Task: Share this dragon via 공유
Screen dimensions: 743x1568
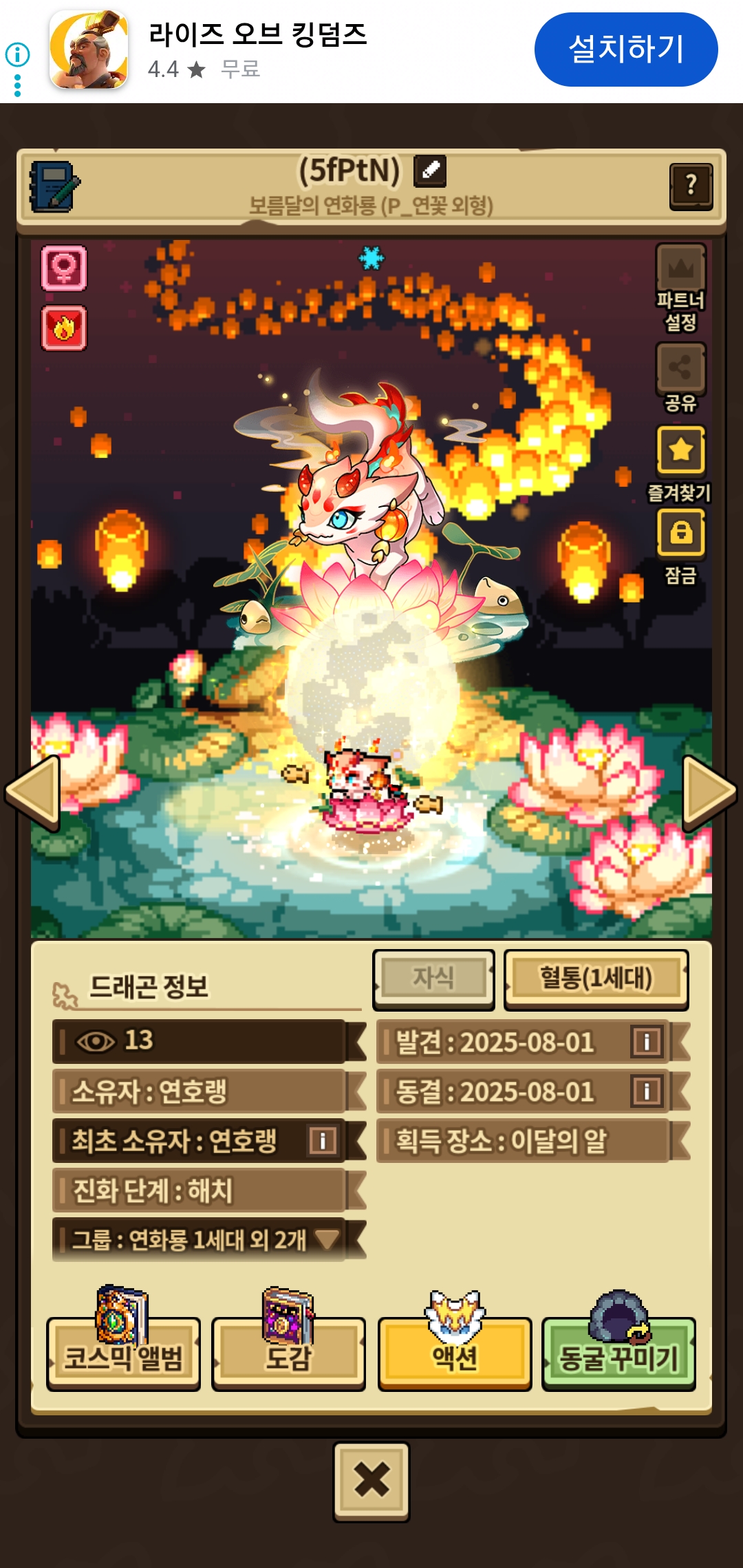Action: (680, 378)
